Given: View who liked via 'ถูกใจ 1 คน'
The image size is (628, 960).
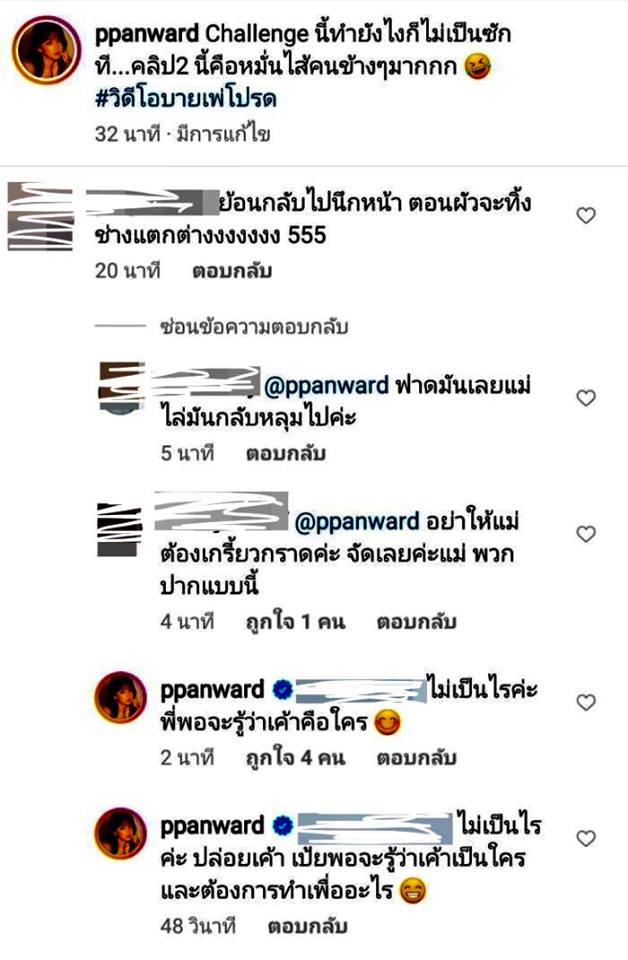Looking at the screenshot, I should point(295,621).
